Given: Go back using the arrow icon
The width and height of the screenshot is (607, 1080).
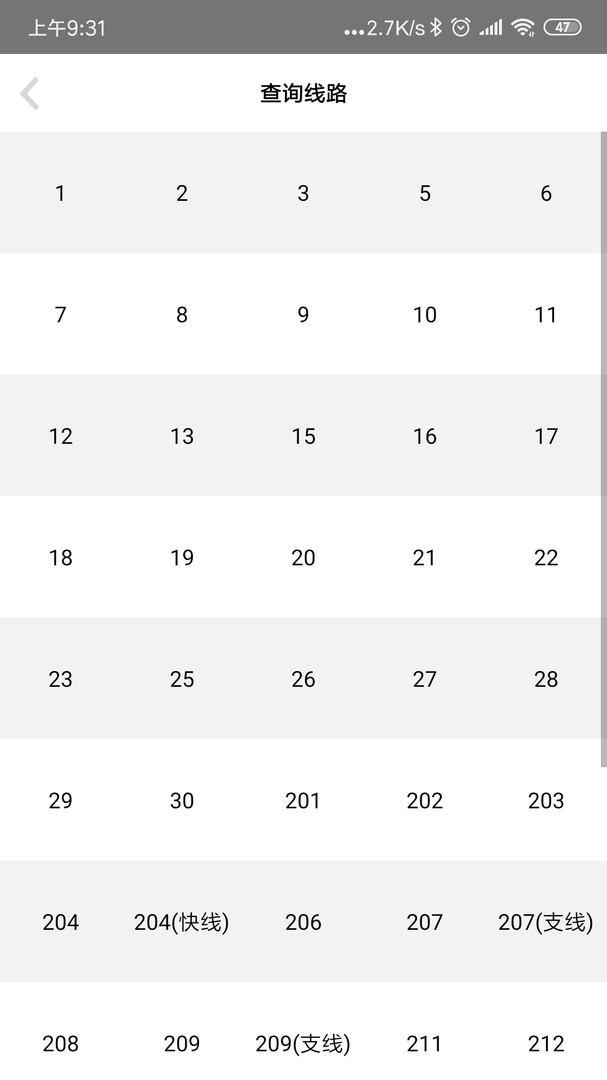Looking at the screenshot, I should [30, 94].
